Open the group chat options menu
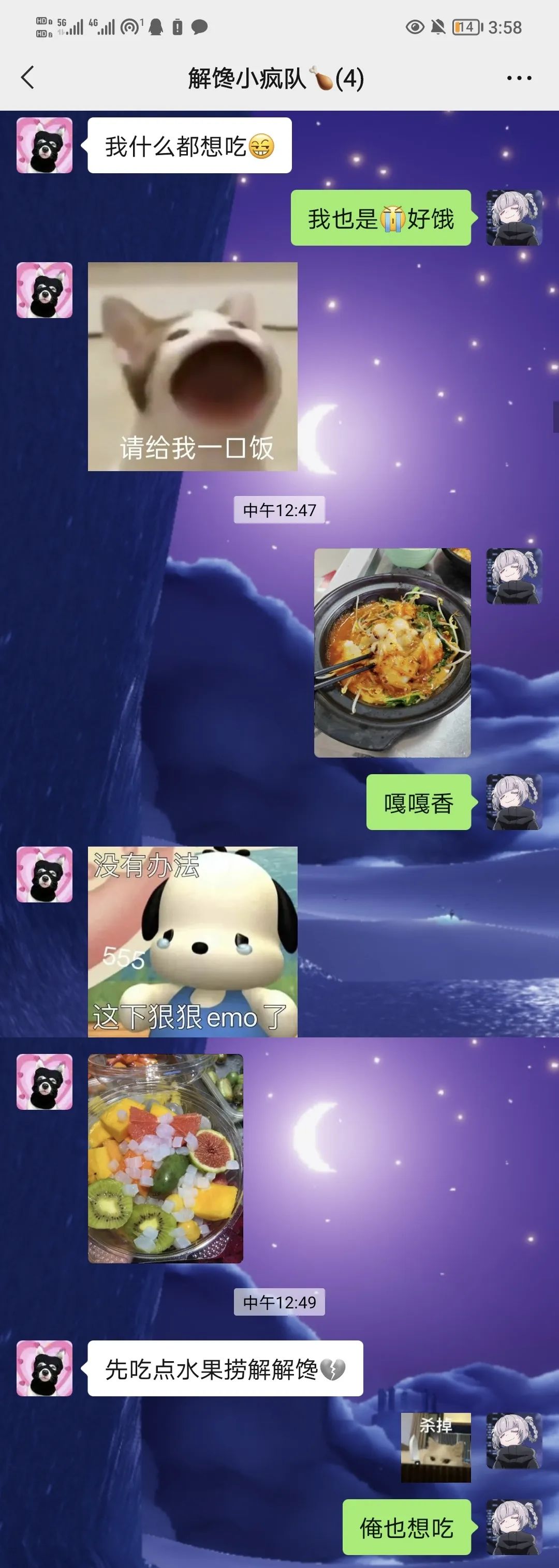Viewport: 559px width, 1568px height. [x=519, y=78]
